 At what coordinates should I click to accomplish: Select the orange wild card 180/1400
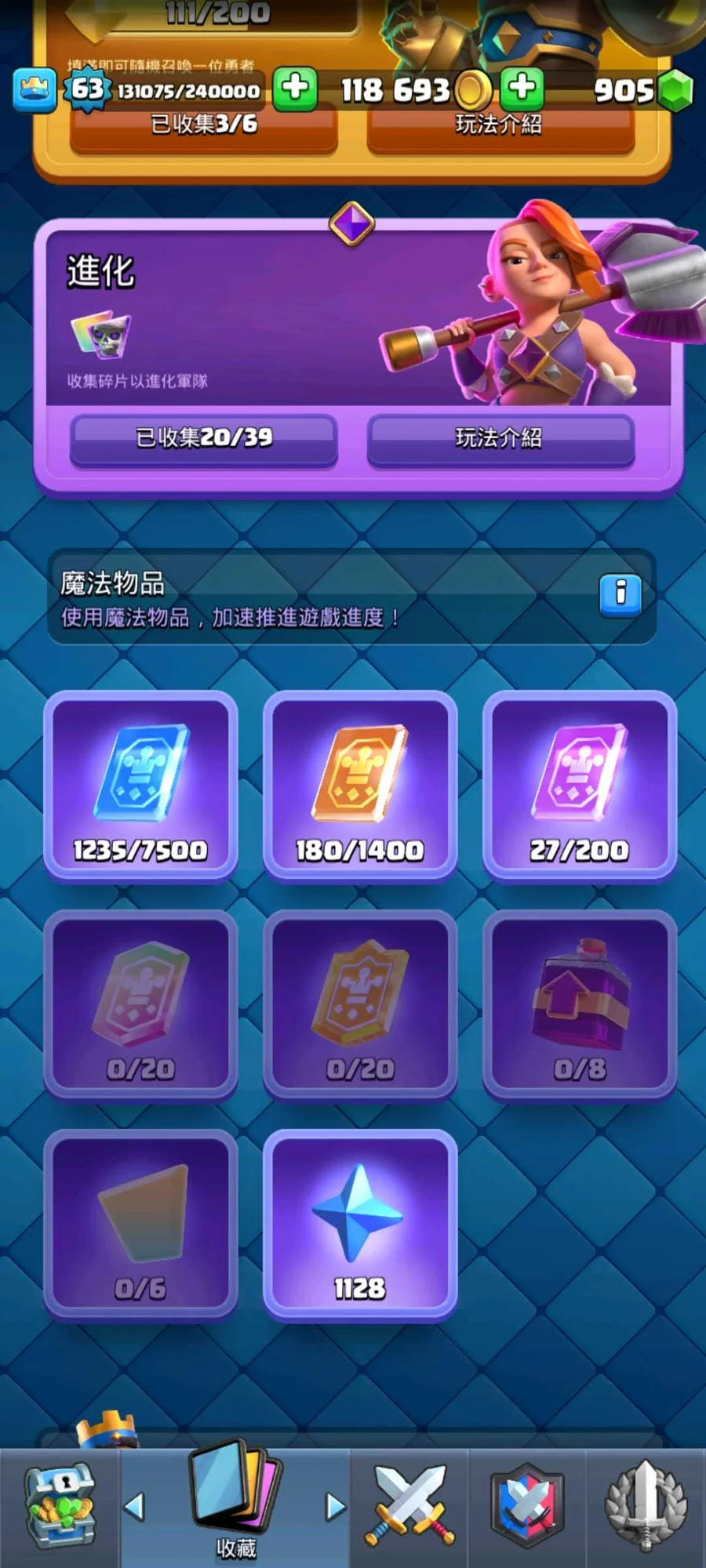pyautogui.click(x=360, y=786)
